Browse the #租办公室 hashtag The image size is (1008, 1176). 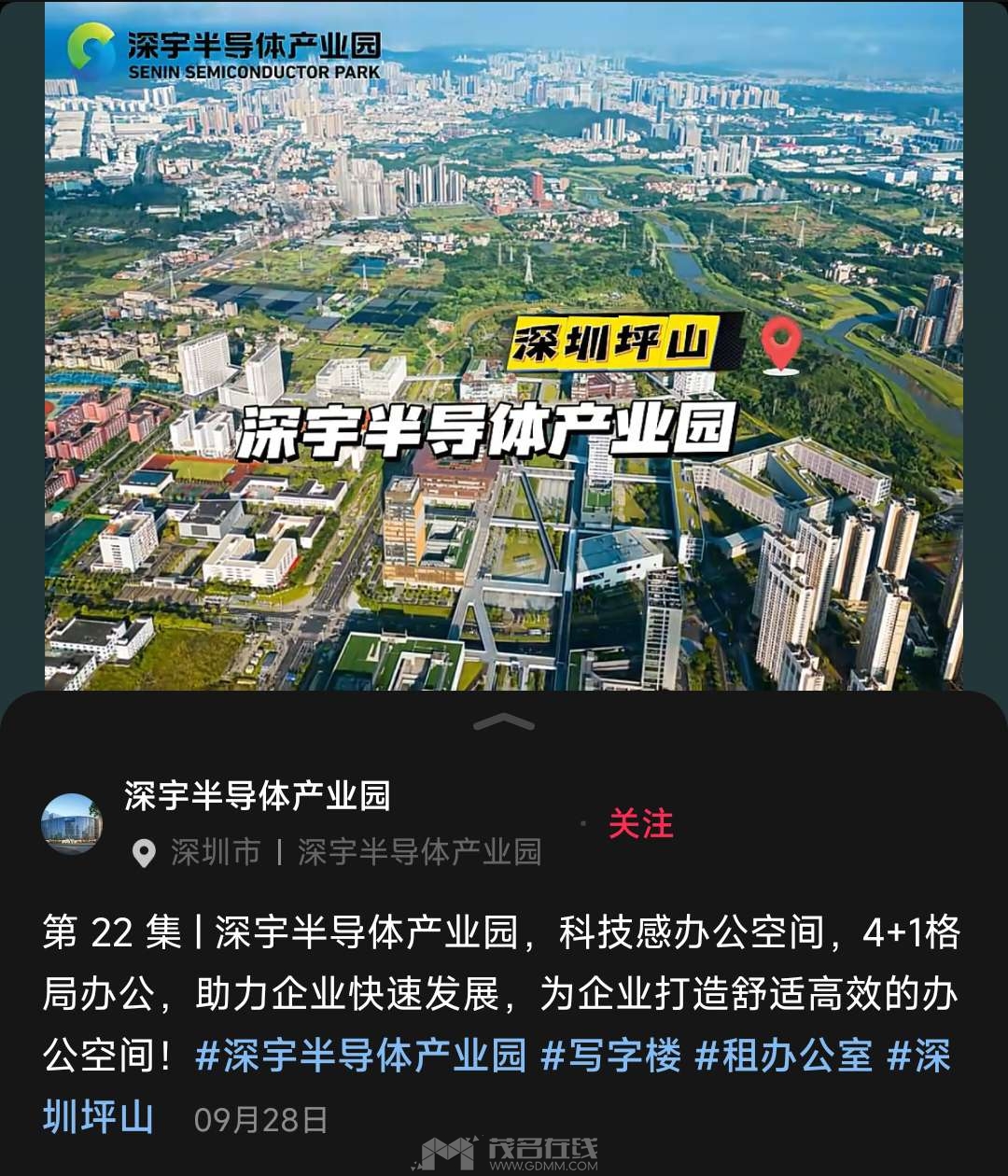pos(783,1056)
